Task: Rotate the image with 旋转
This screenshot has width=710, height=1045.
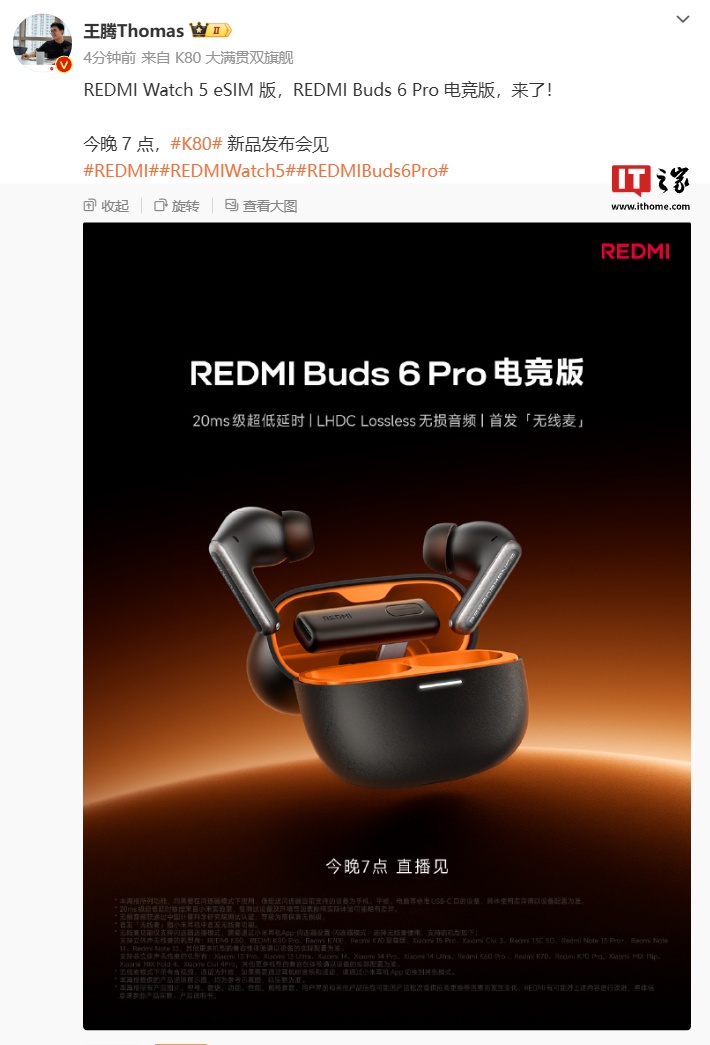Action: click(x=177, y=206)
